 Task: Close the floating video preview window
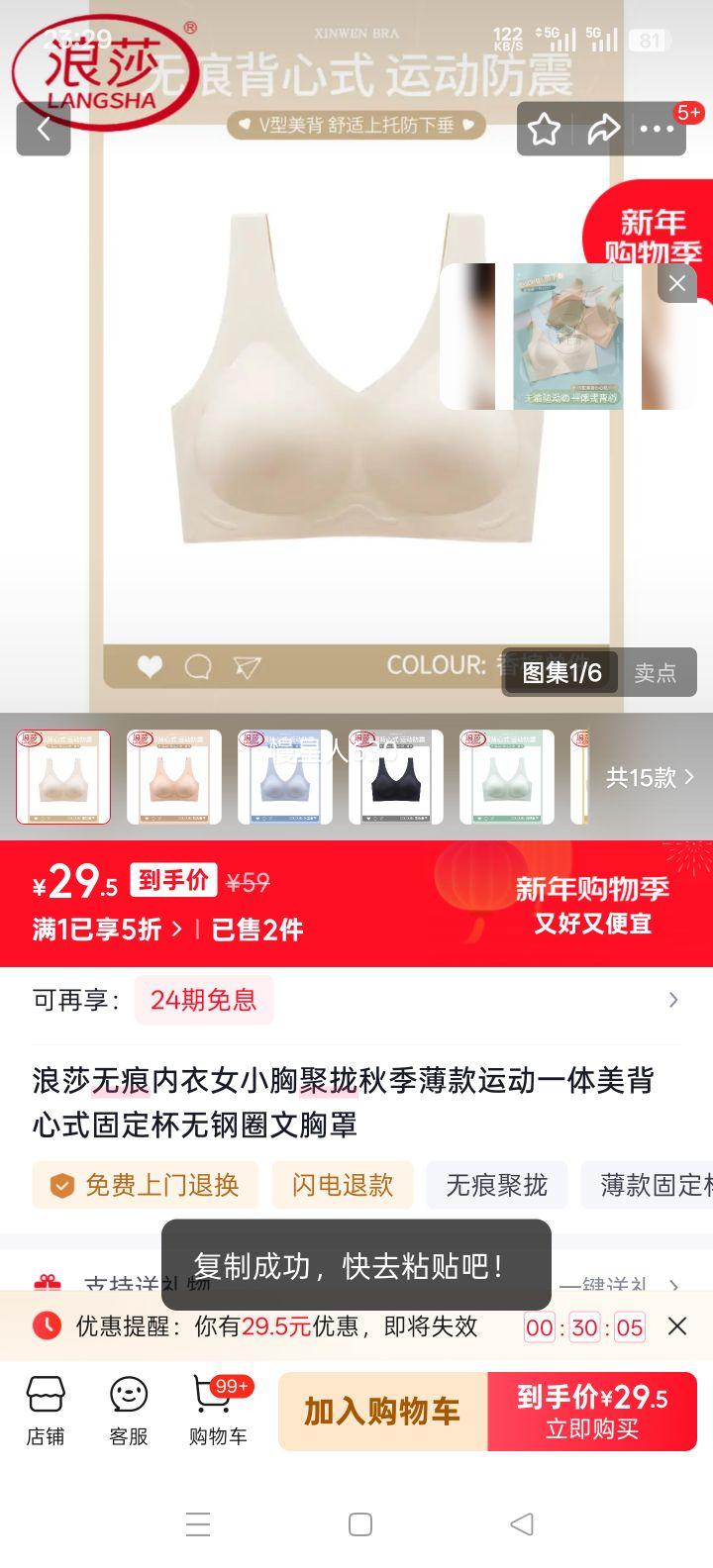point(677,283)
